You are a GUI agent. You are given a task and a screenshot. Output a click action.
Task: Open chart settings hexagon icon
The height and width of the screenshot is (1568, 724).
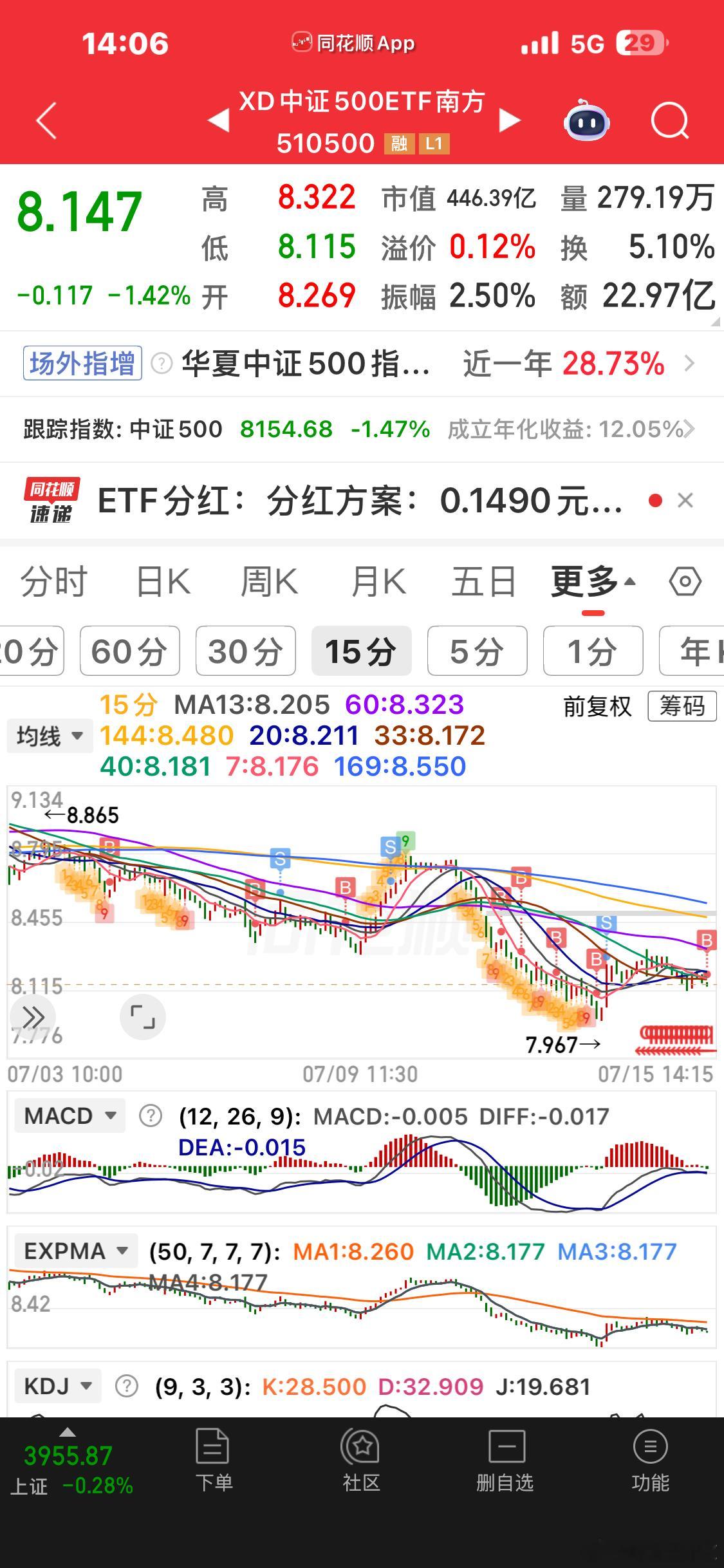pyautogui.click(x=685, y=582)
